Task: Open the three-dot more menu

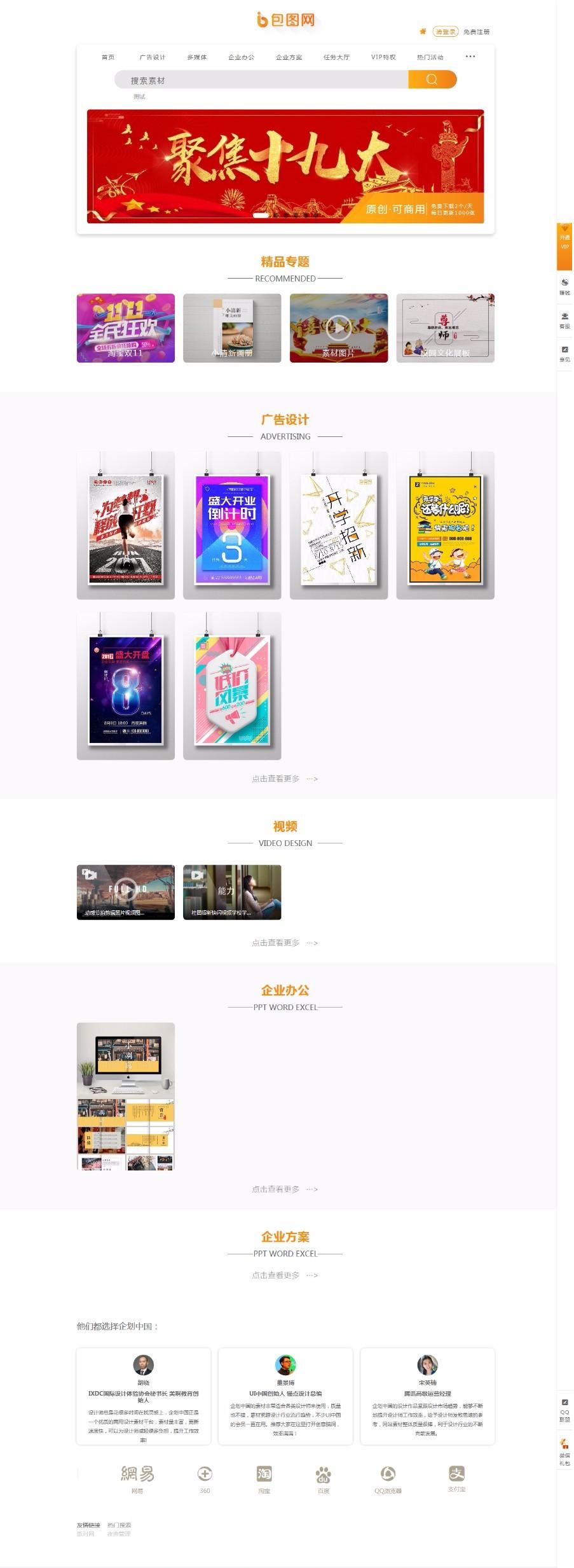Action: tap(470, 57)
